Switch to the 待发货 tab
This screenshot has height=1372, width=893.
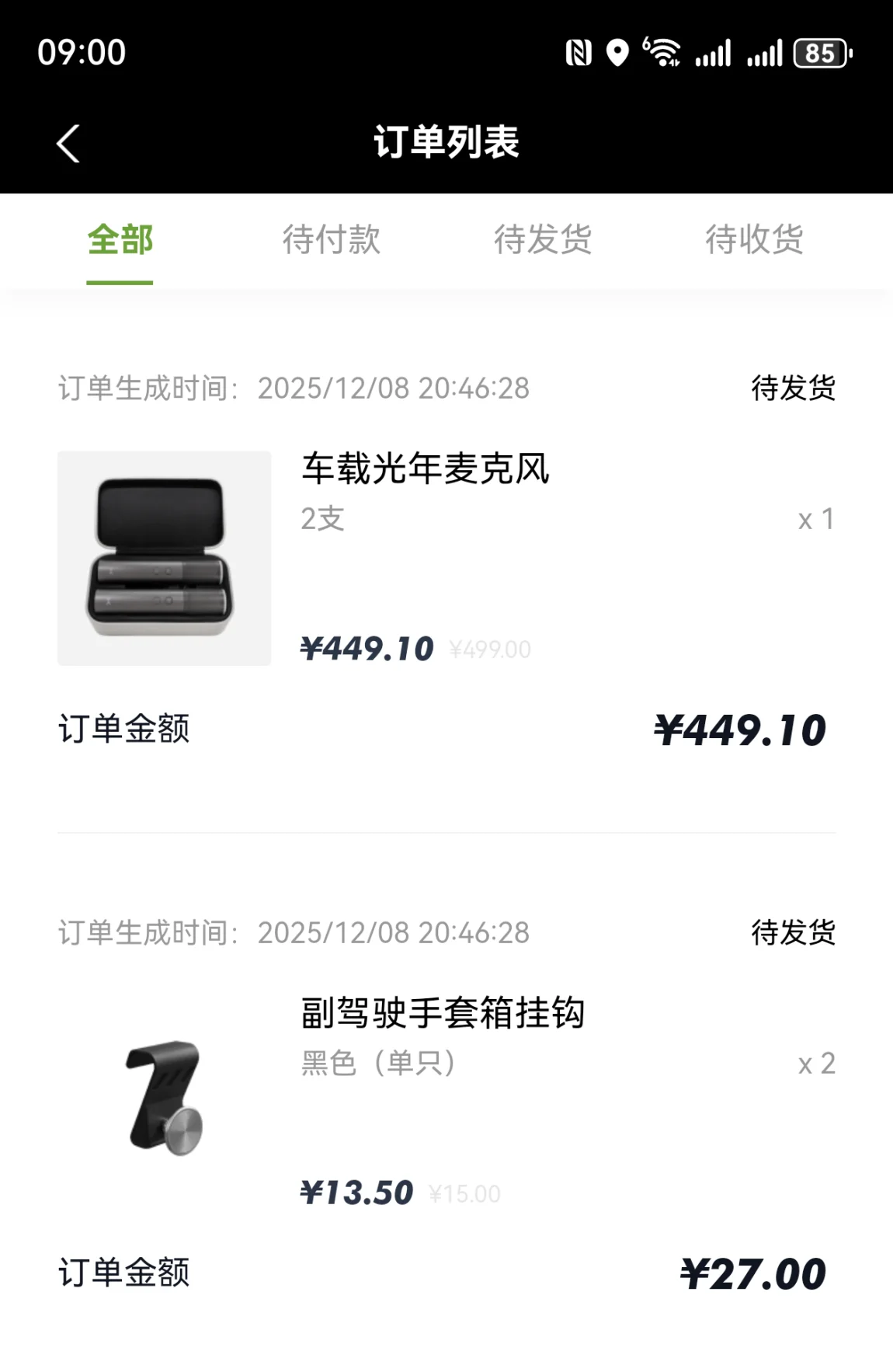[x=543, y=239]
